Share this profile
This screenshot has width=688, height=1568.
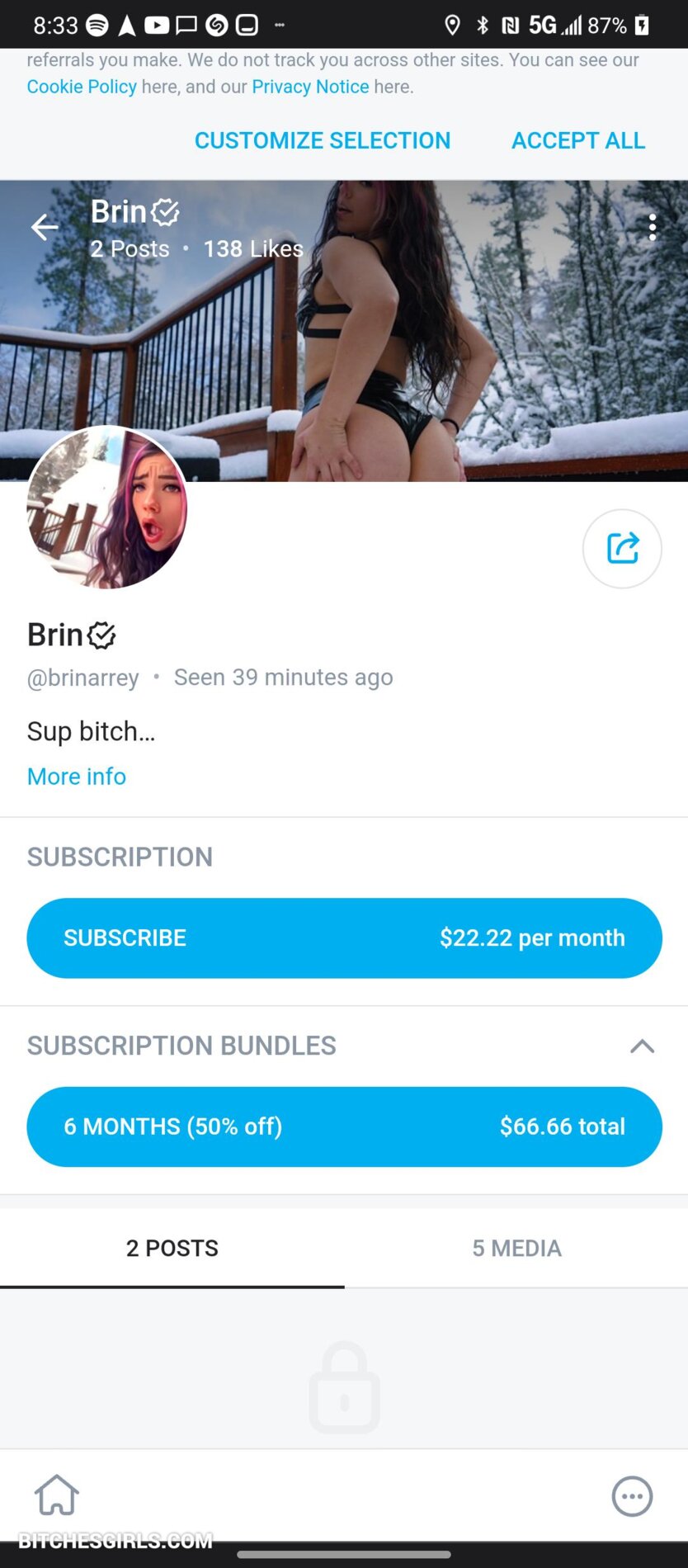(x=622, y=549)
